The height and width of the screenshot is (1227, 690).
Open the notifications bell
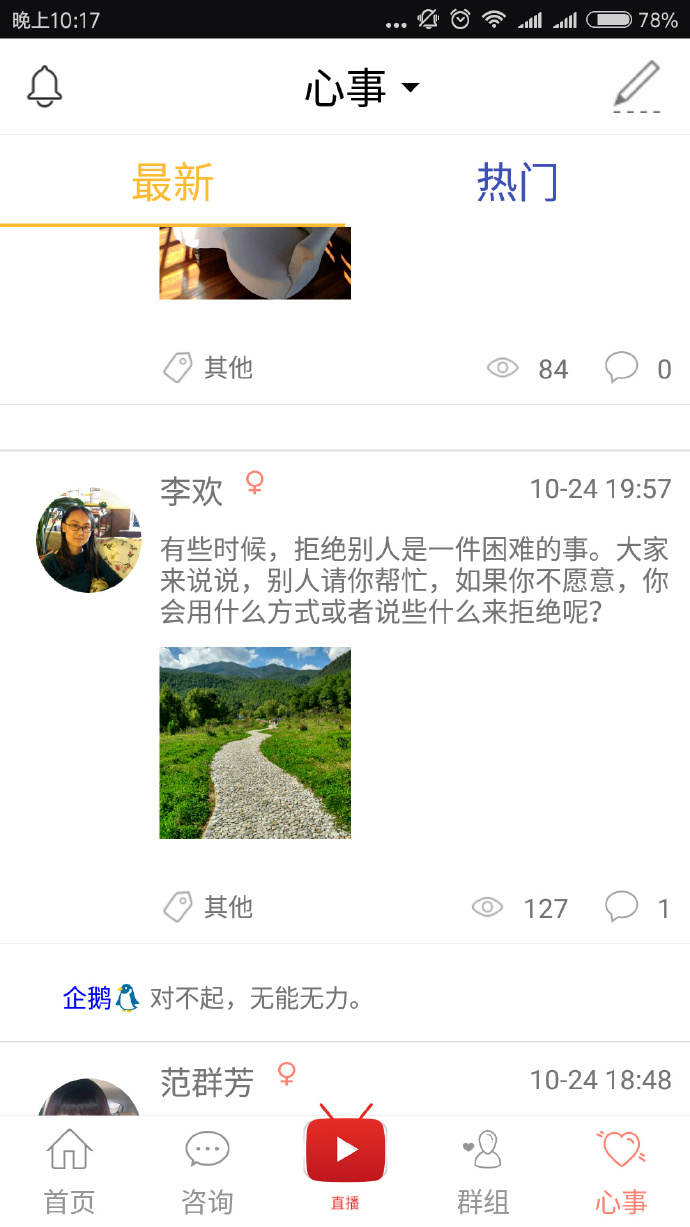(x=45, y=88)
